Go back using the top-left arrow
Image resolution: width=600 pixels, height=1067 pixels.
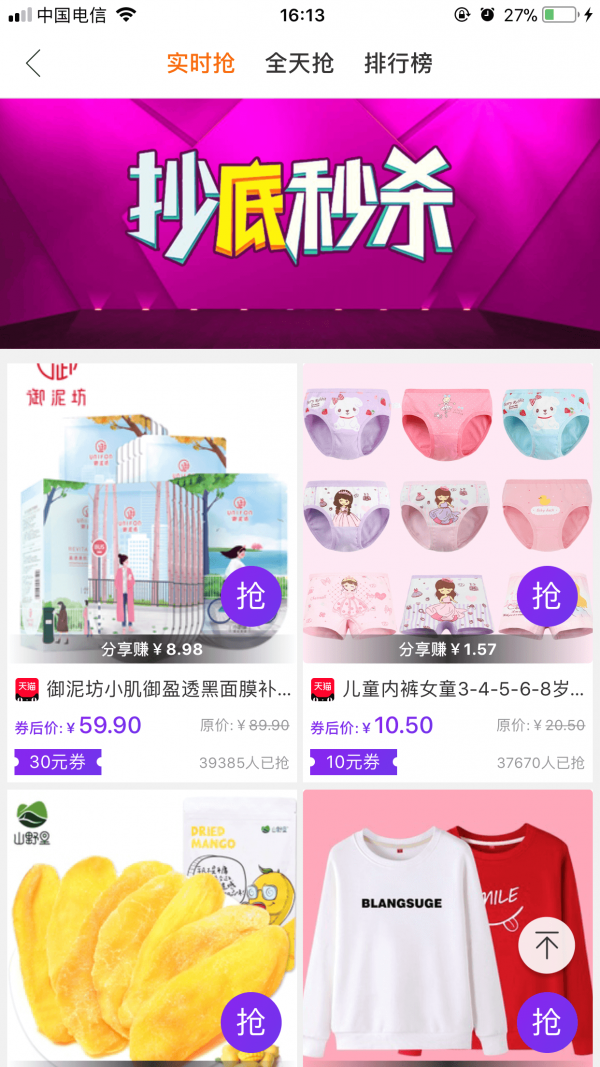click(x=33, y=64)
